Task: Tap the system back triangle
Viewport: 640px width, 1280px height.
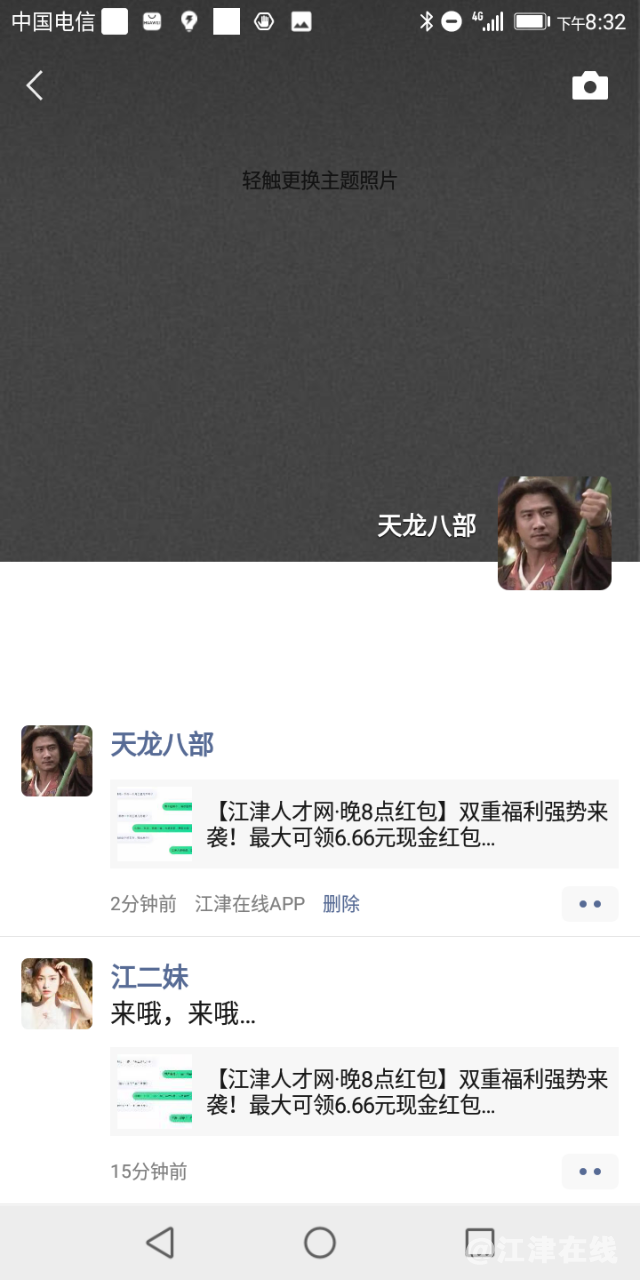Action: point(160,1242)
